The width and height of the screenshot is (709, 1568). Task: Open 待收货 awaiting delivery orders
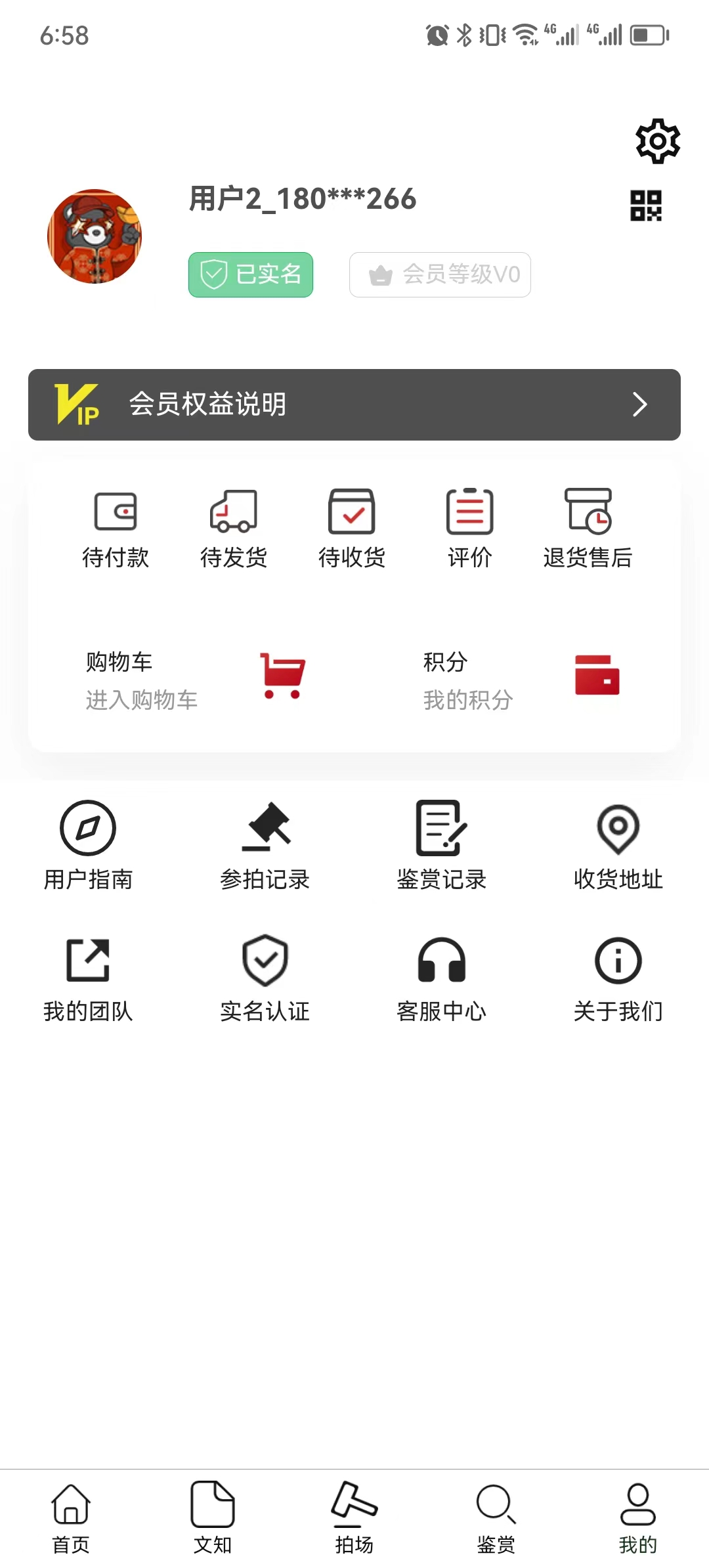coord(353,525)
